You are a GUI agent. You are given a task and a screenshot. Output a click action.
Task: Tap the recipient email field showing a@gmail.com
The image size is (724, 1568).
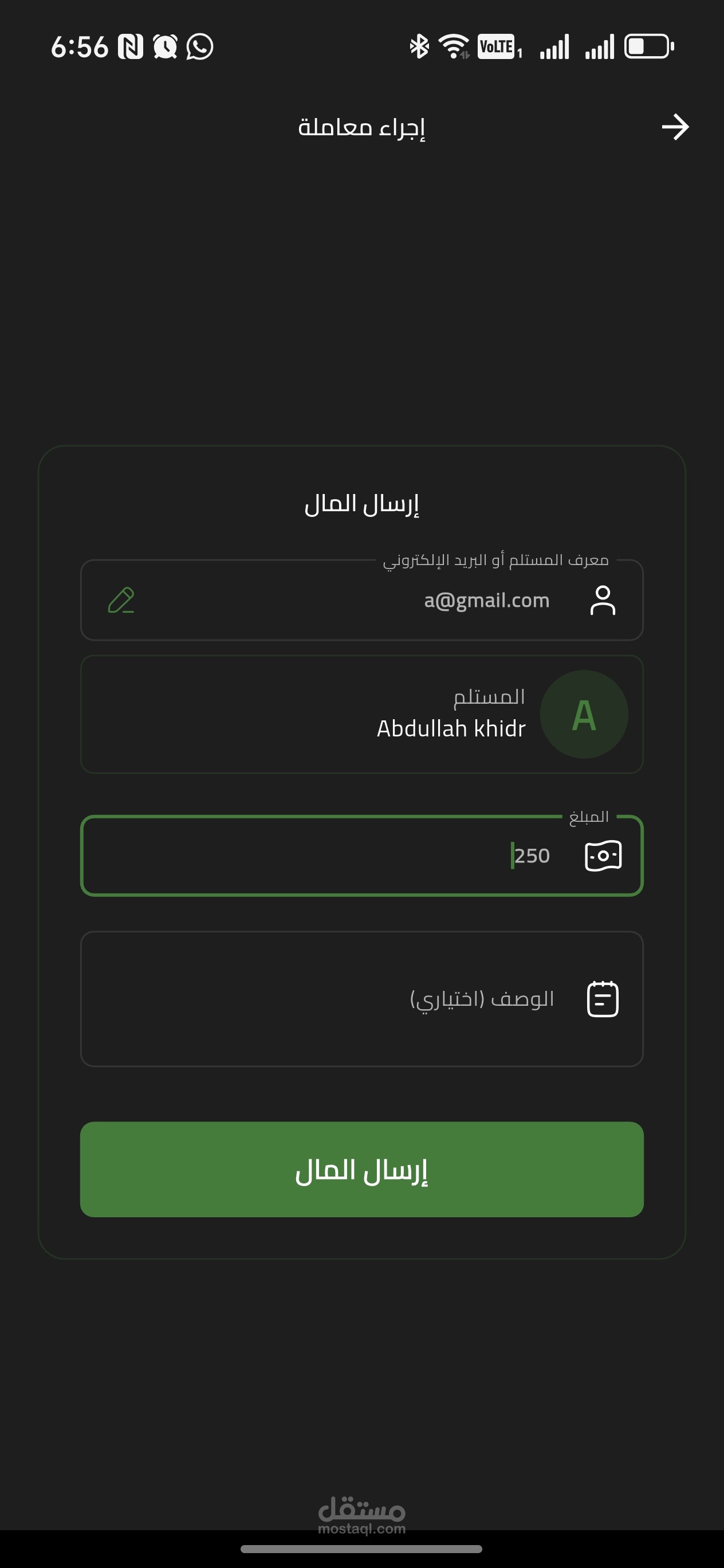(x=361, y=600)
